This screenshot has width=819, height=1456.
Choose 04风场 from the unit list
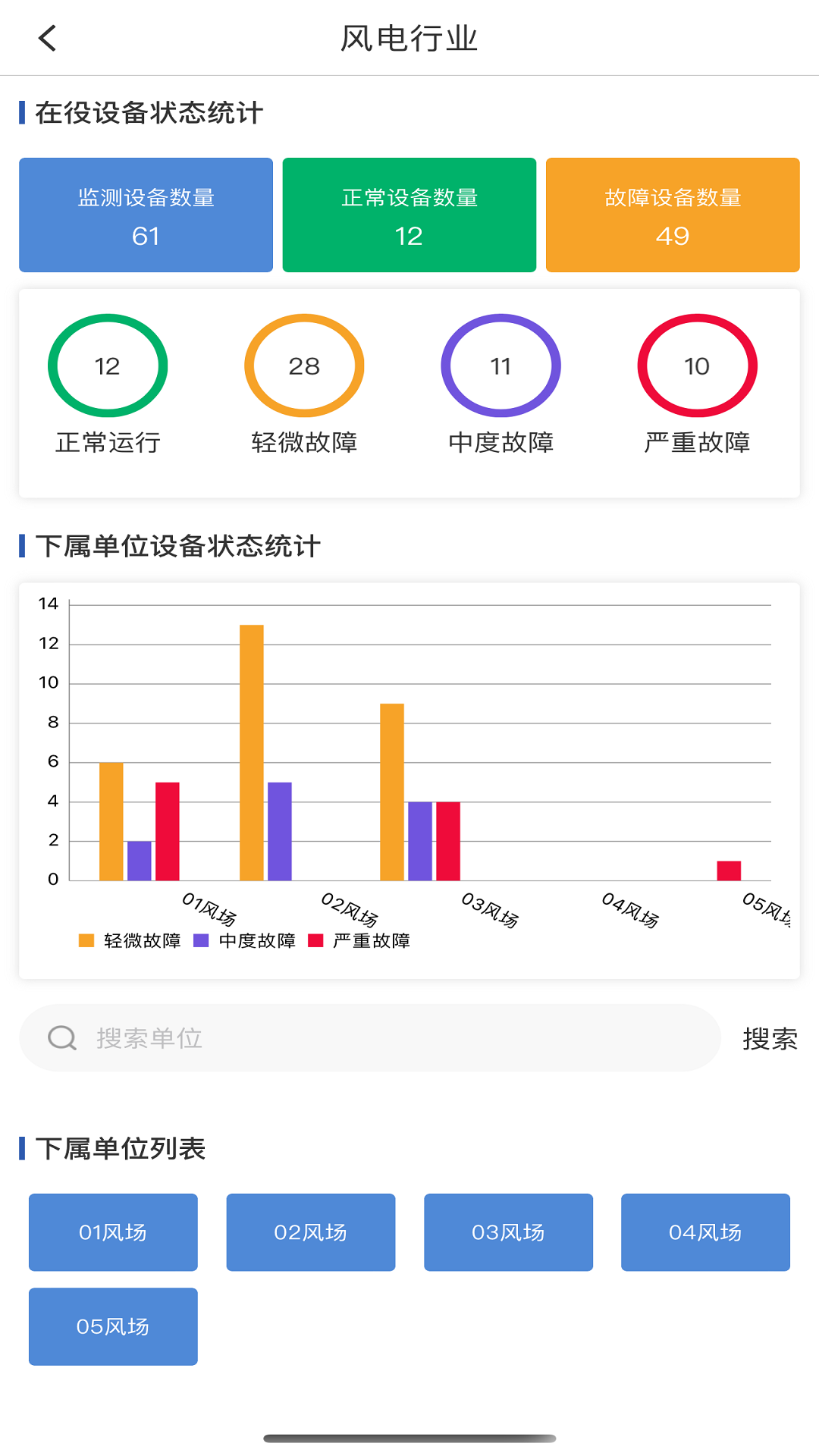coord(705,1232)
